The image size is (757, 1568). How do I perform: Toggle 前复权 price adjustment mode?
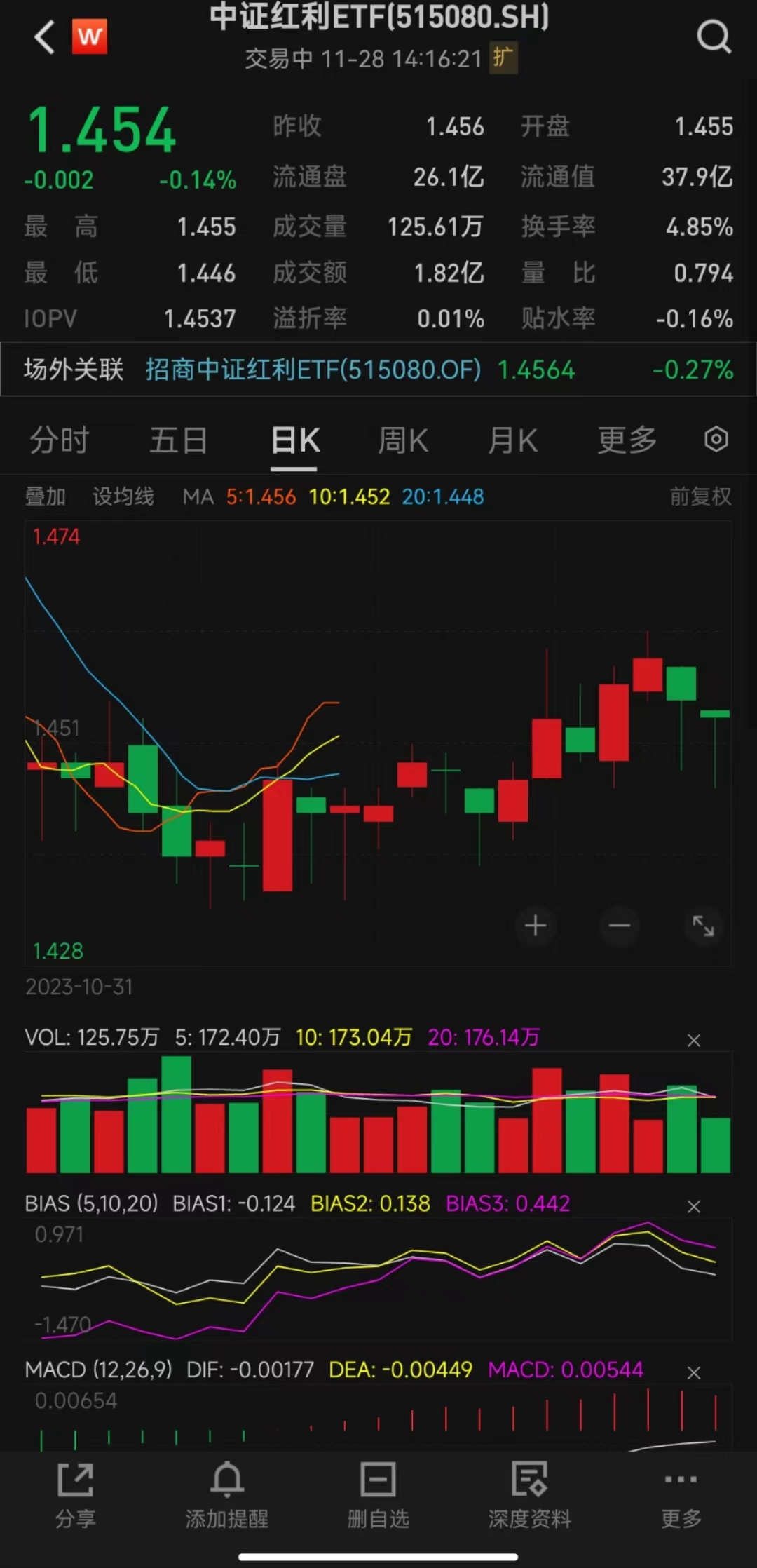[699, 496]
